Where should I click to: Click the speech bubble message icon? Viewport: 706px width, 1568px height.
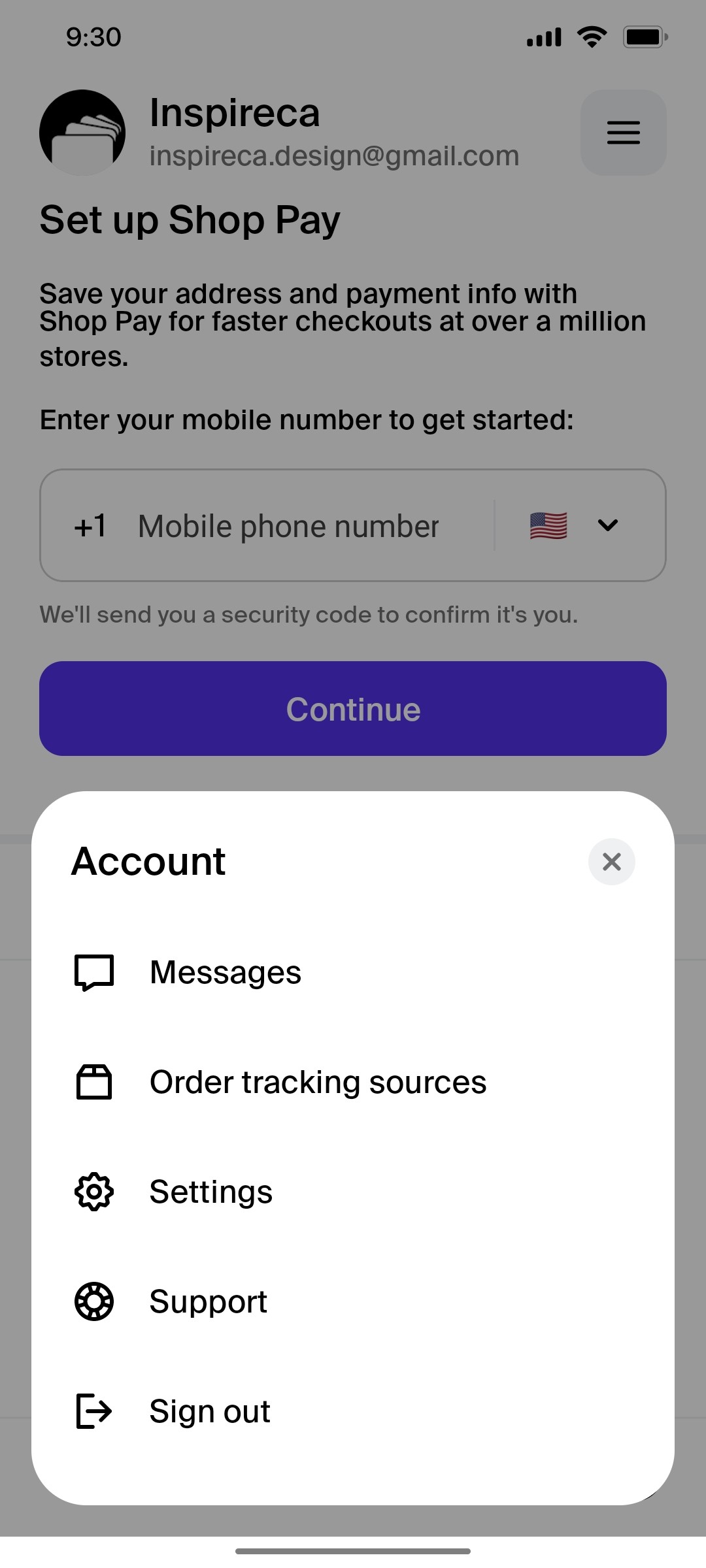94,972
